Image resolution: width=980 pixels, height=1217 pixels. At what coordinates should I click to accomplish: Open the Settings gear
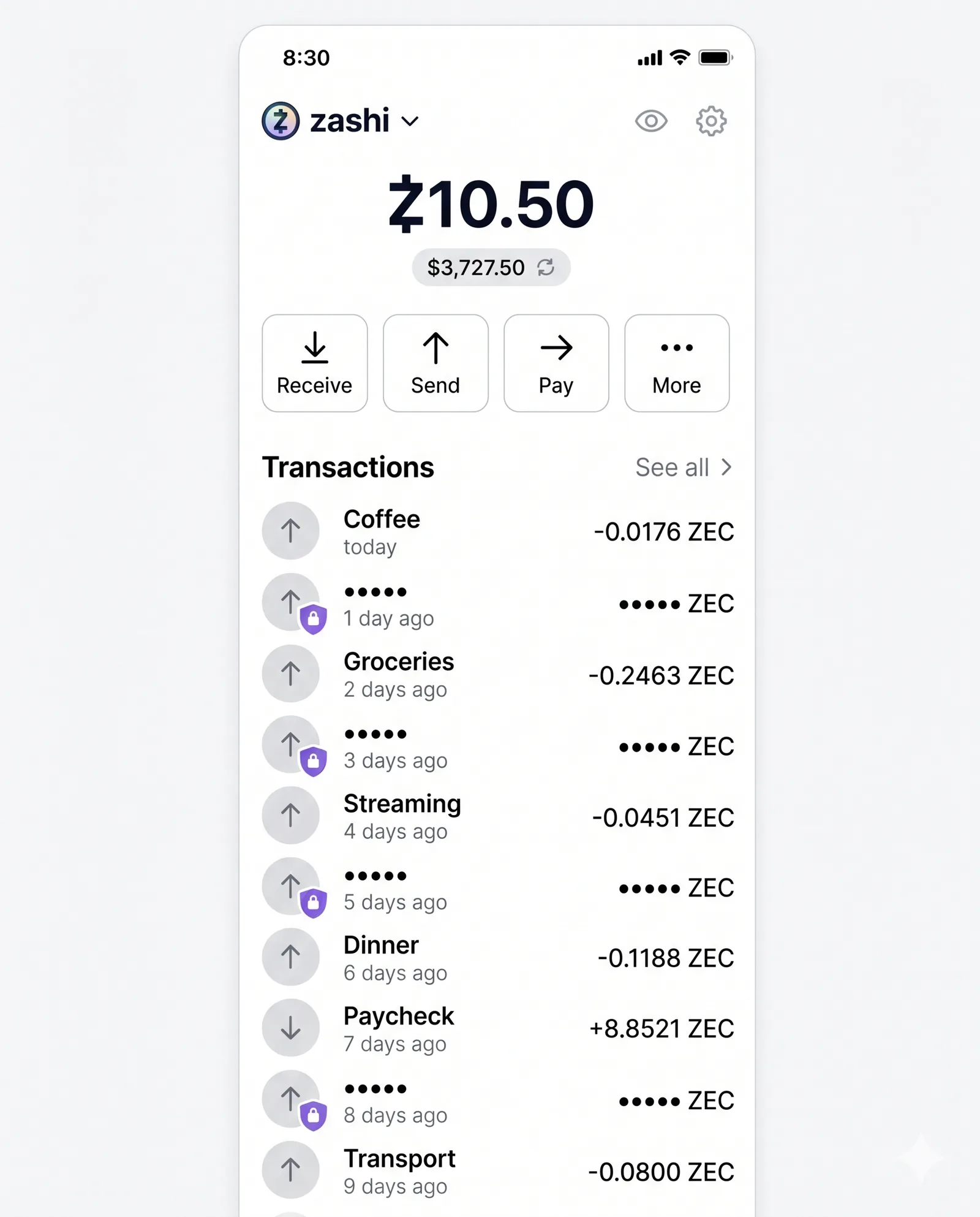[710, 121]
